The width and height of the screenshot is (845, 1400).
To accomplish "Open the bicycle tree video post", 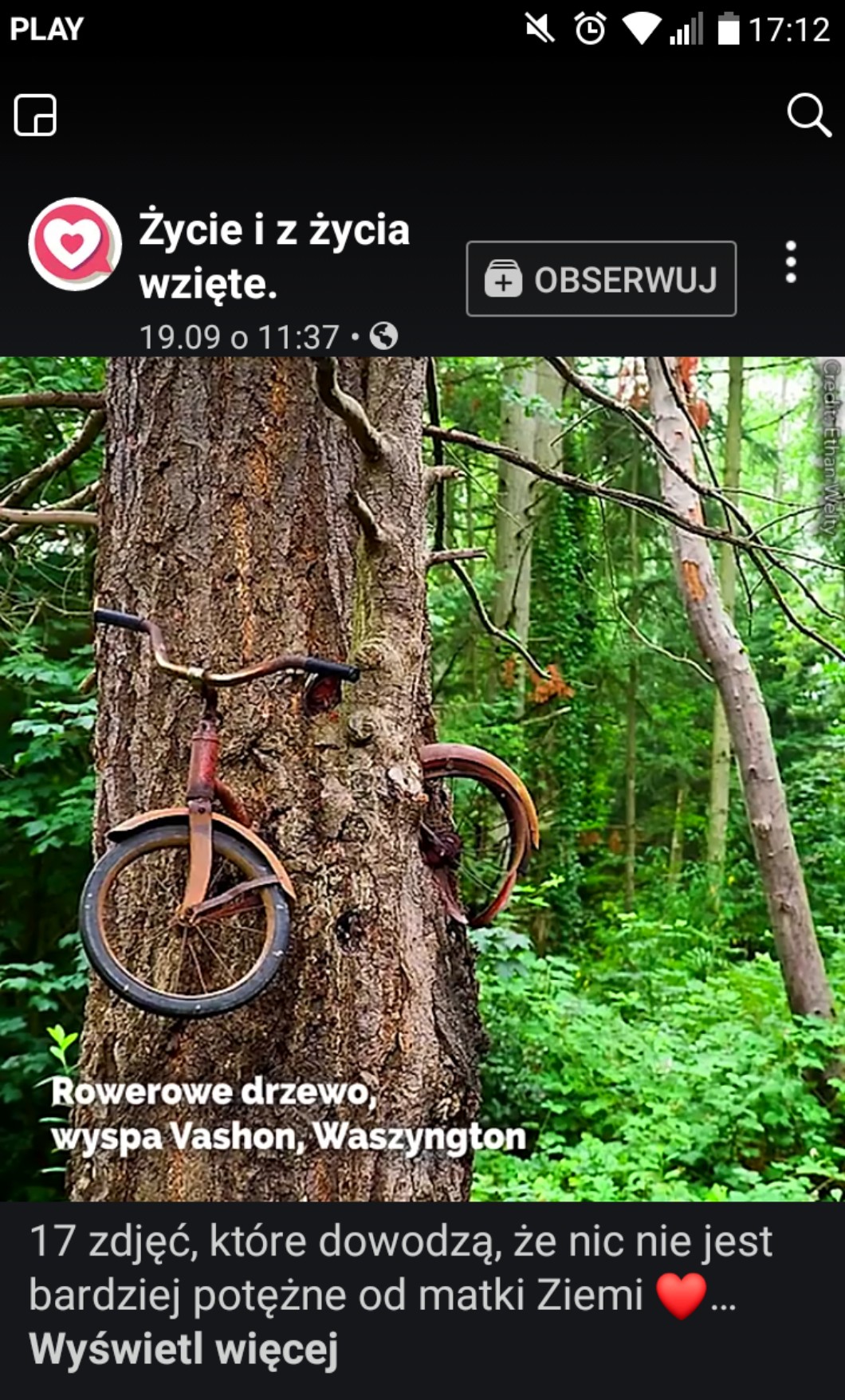I will [x=422, y=778].
